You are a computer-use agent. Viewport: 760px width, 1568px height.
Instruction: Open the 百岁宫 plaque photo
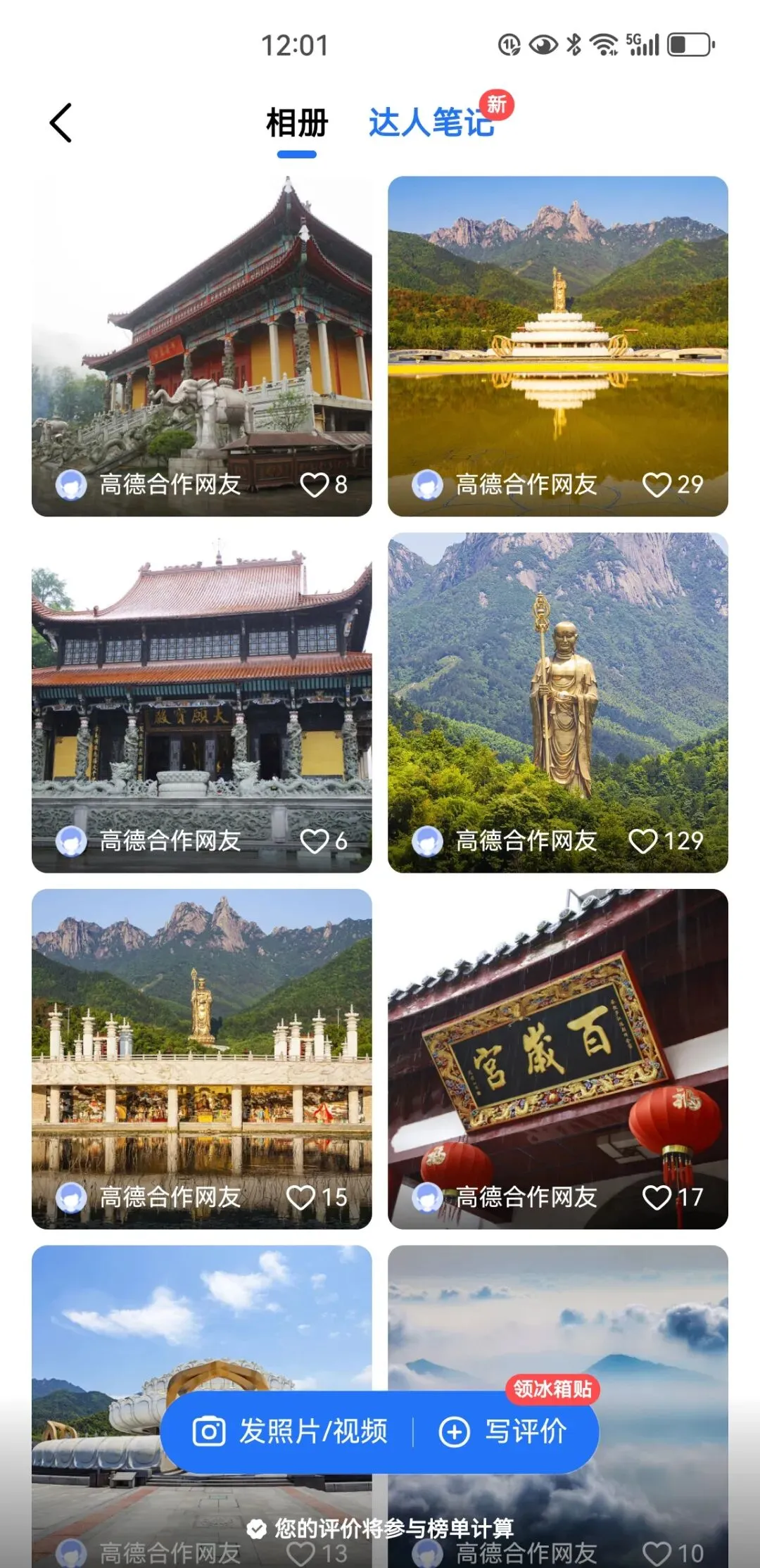pyautogui.click(x=557, y=1042)
